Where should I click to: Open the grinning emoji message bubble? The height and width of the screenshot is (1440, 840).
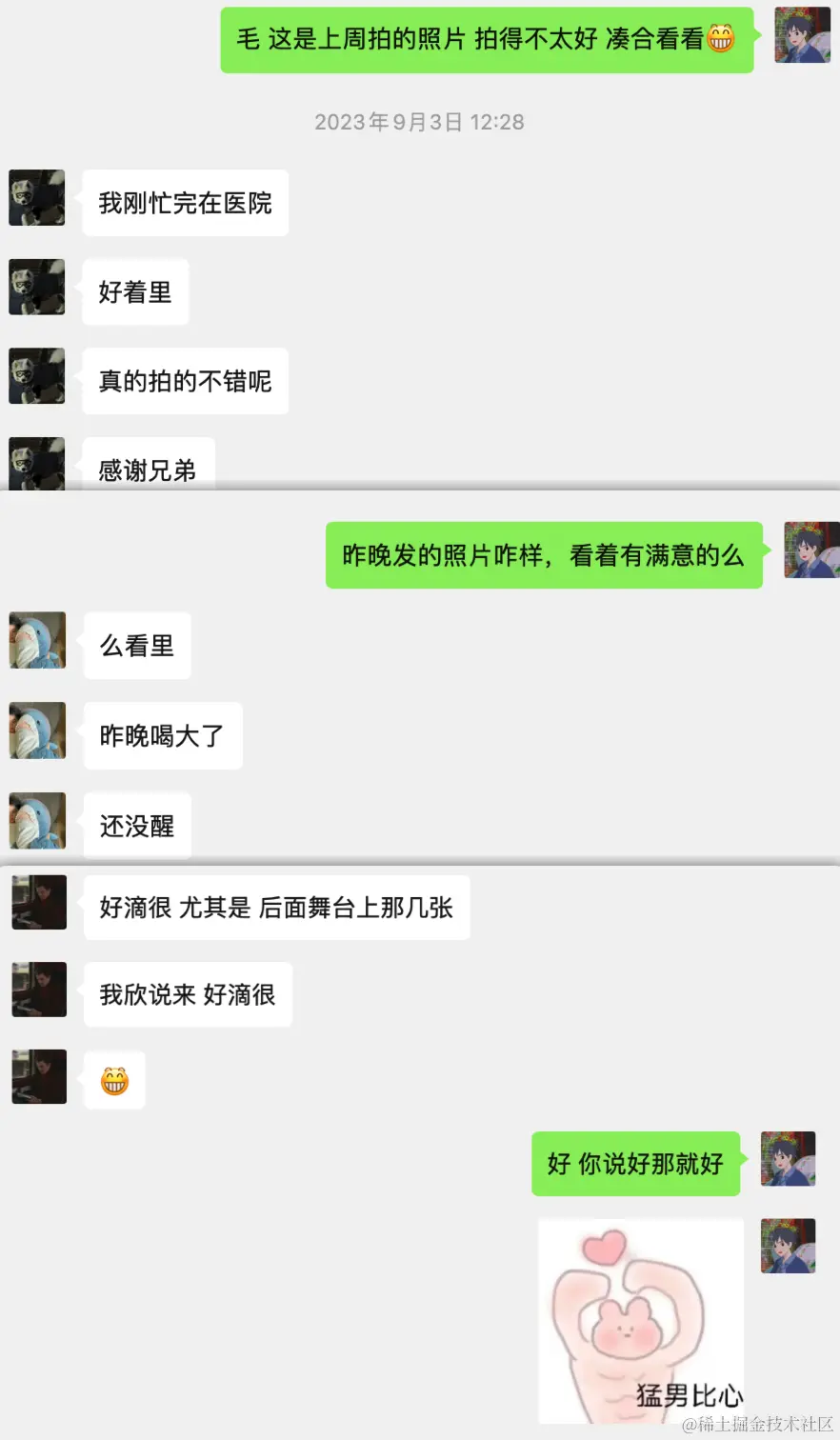[x=114, y=1078]
